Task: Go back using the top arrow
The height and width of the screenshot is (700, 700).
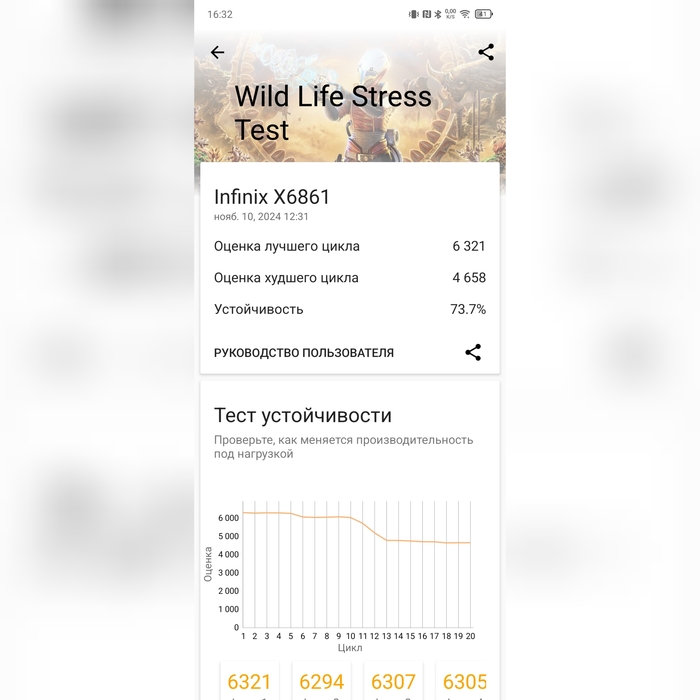Action: (x=217, y=53)
